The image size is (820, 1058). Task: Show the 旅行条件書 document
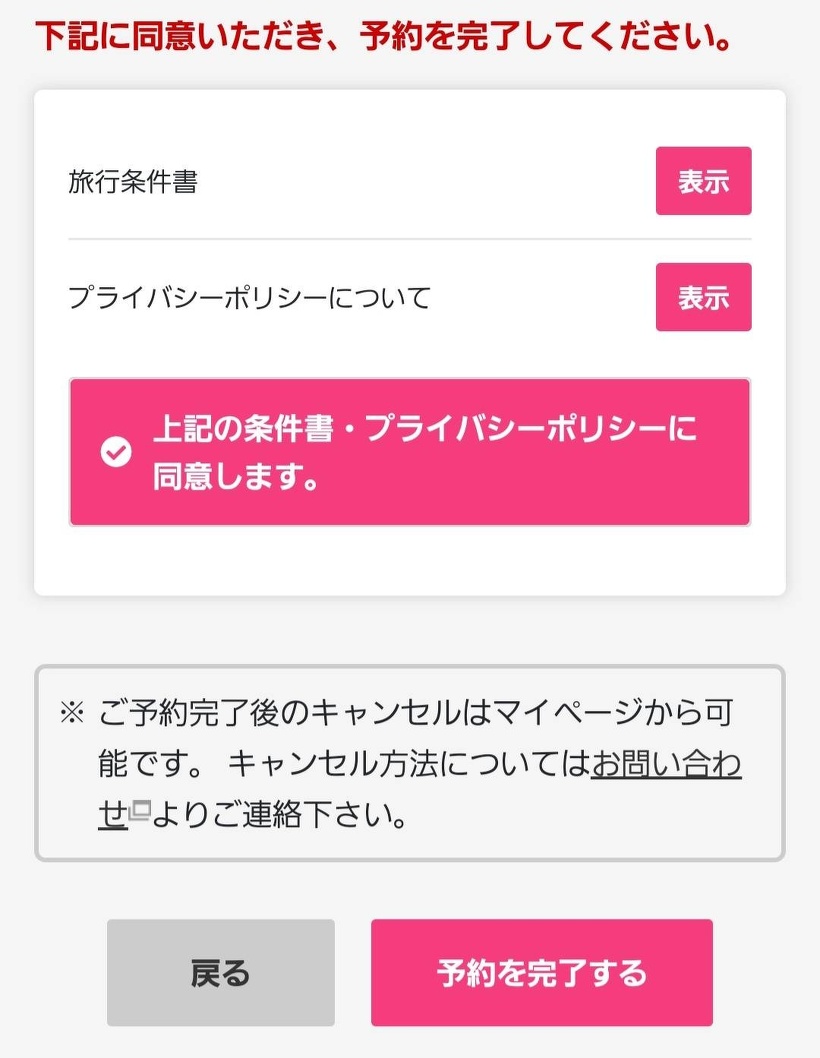[x=703, y=181]
